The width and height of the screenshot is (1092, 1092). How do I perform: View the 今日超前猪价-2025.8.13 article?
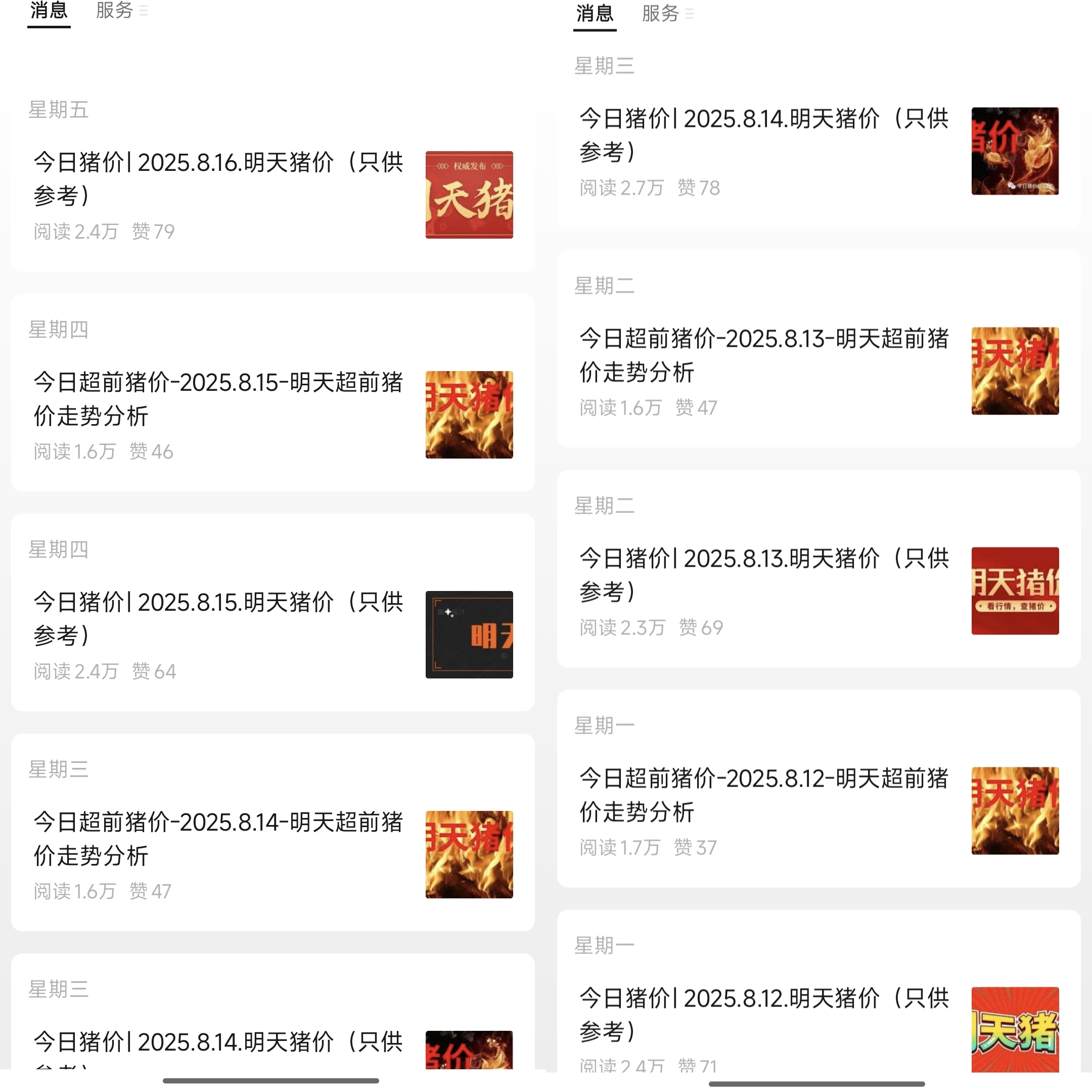pyautogui.click(x=763, y=355)
